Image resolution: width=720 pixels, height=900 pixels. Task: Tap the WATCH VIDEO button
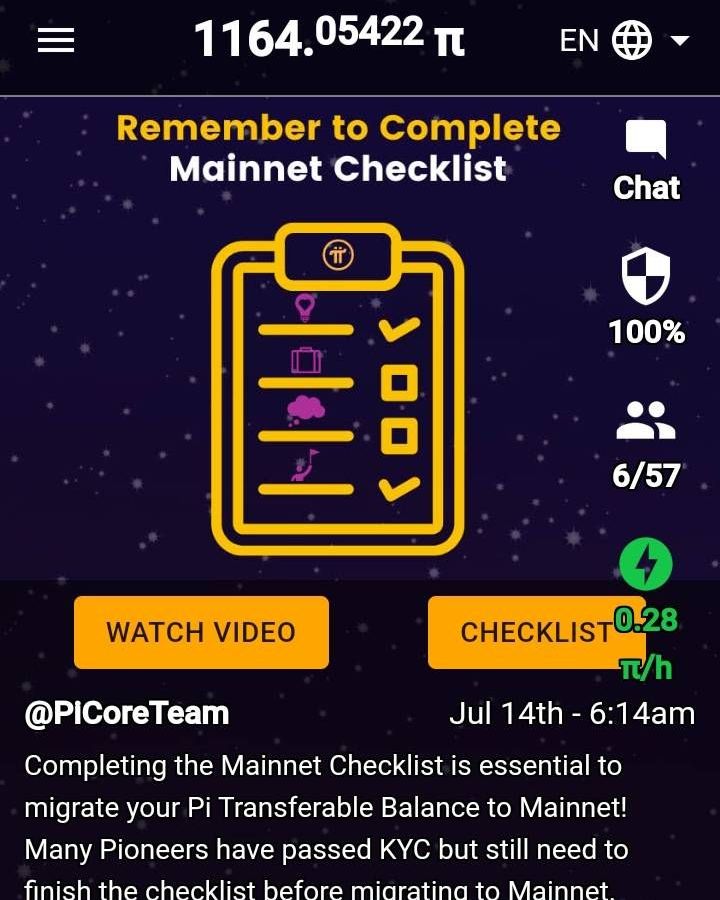point(201,632)
